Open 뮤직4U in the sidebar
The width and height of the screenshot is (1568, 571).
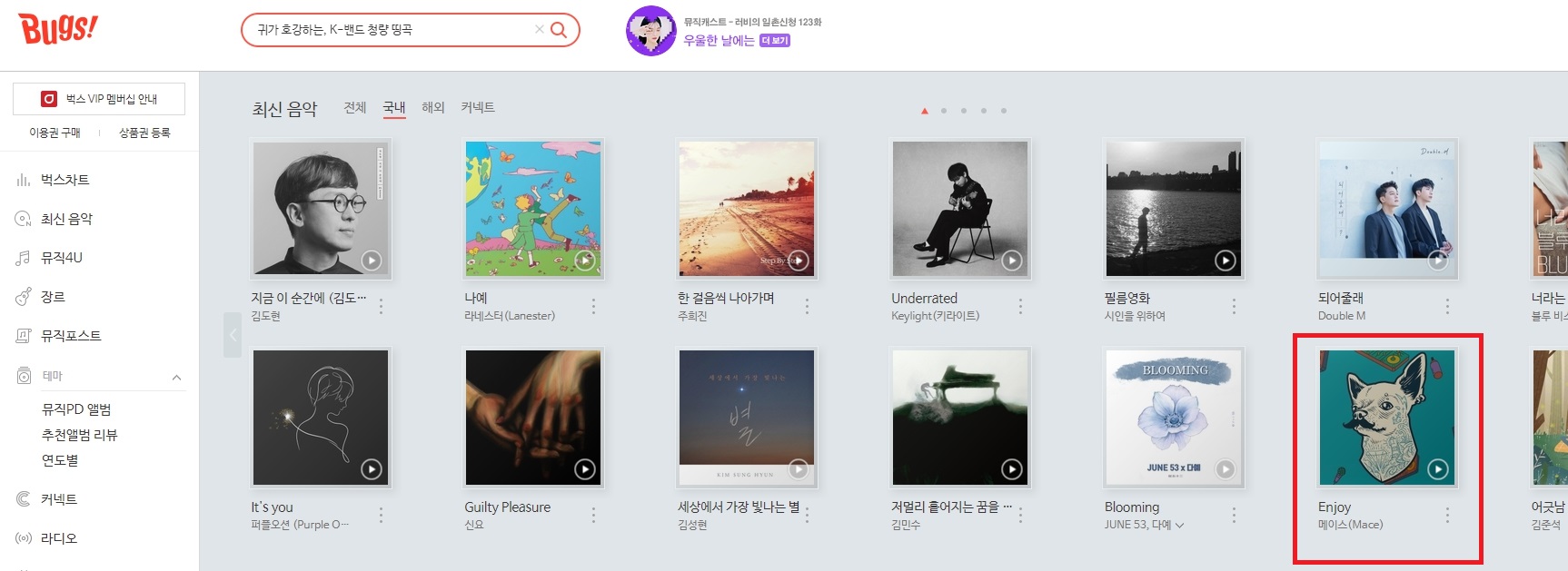coord(61,258)
